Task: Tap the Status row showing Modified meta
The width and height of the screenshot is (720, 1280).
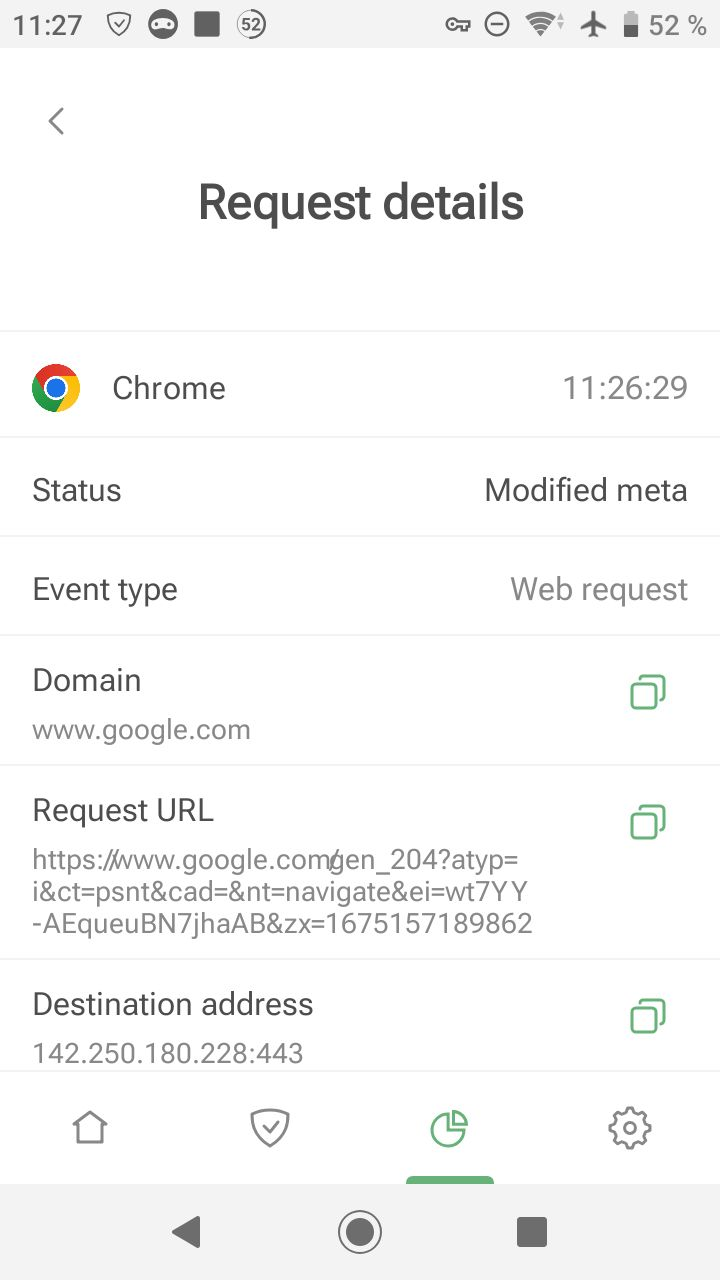Action: coord(585,490)
